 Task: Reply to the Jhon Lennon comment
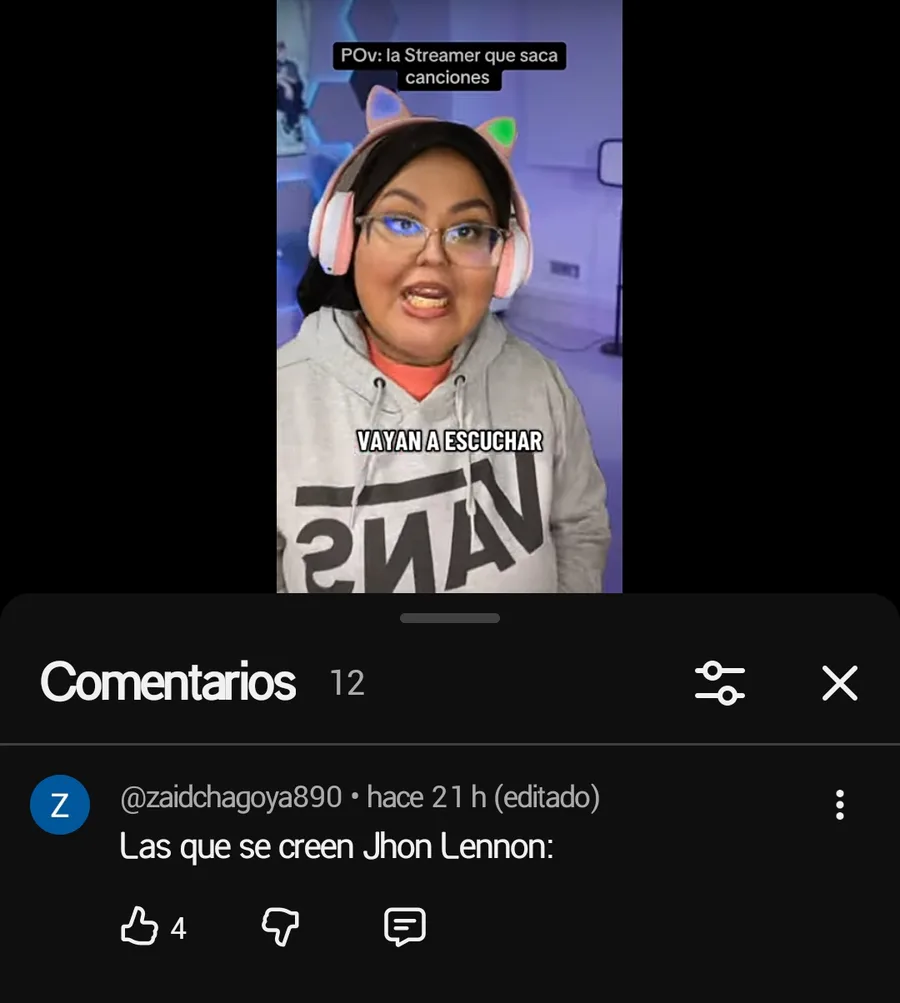click(405, 927)
